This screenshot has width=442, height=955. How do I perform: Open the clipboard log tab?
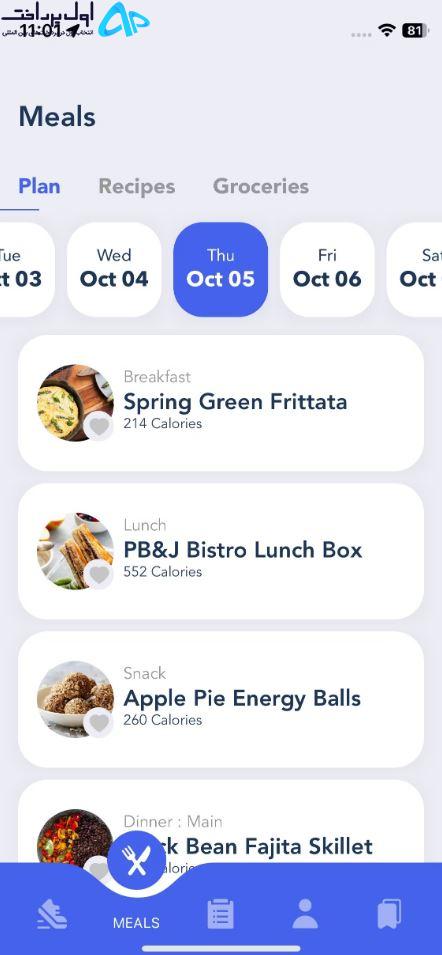click(220, 914)
